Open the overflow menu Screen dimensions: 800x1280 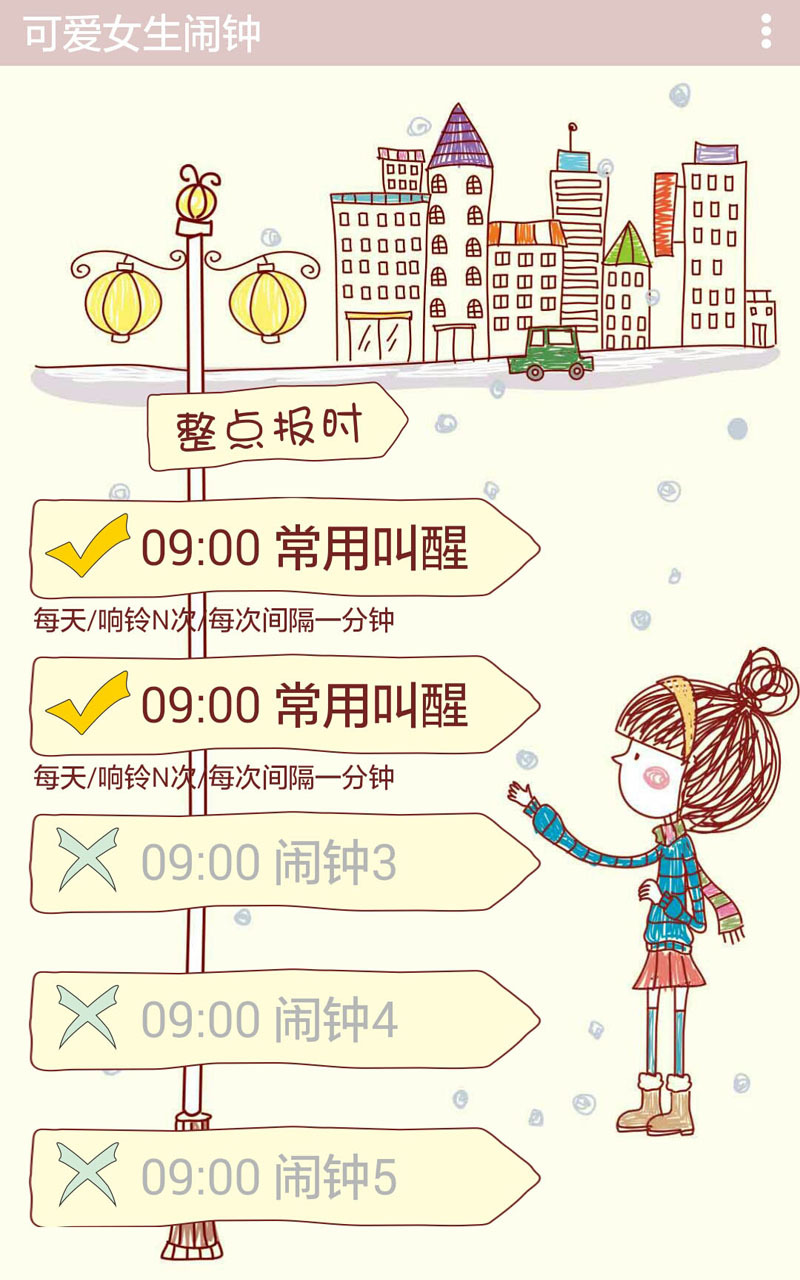[766, 32]
